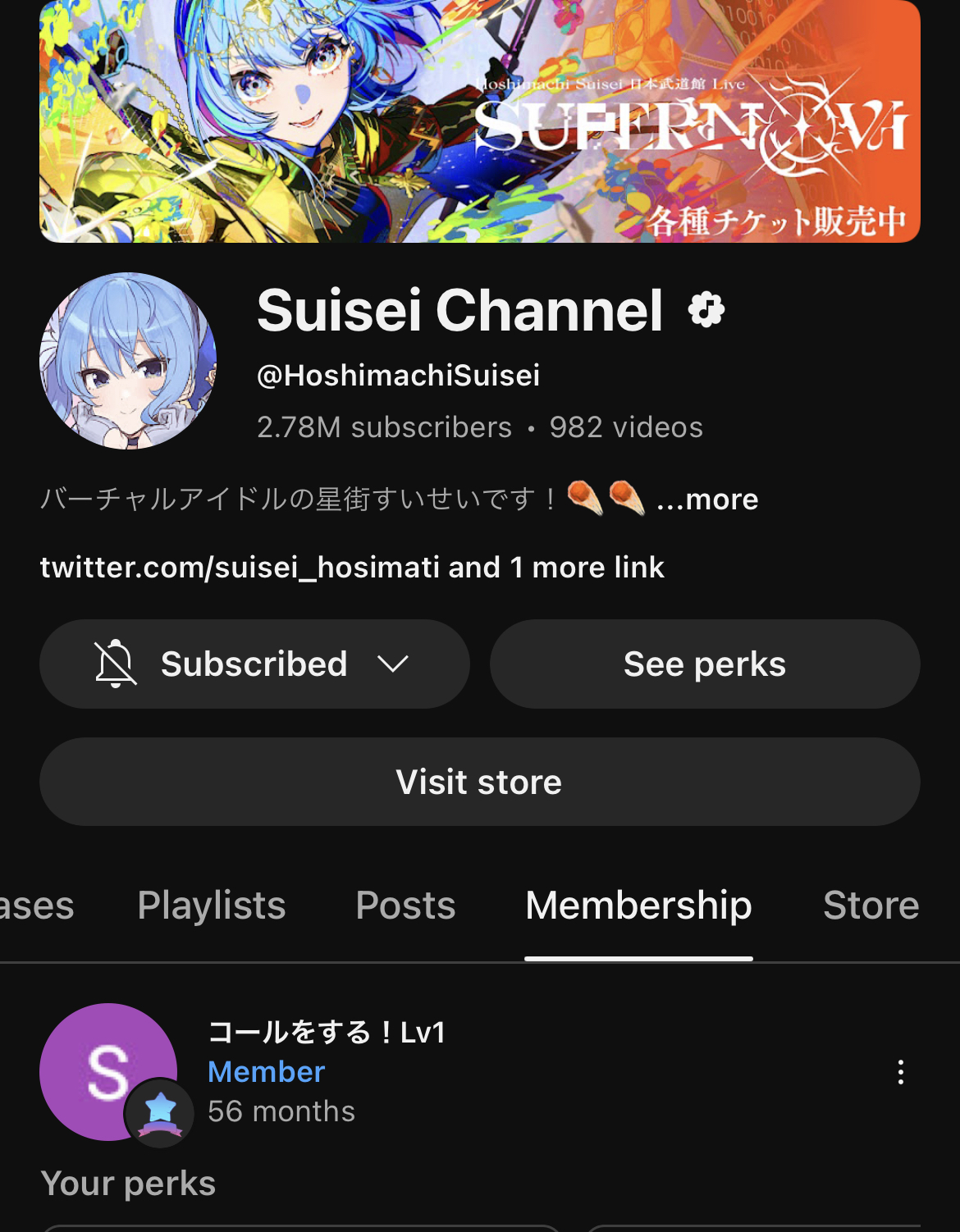Switch to the Store tab

[x=871, y=906]
